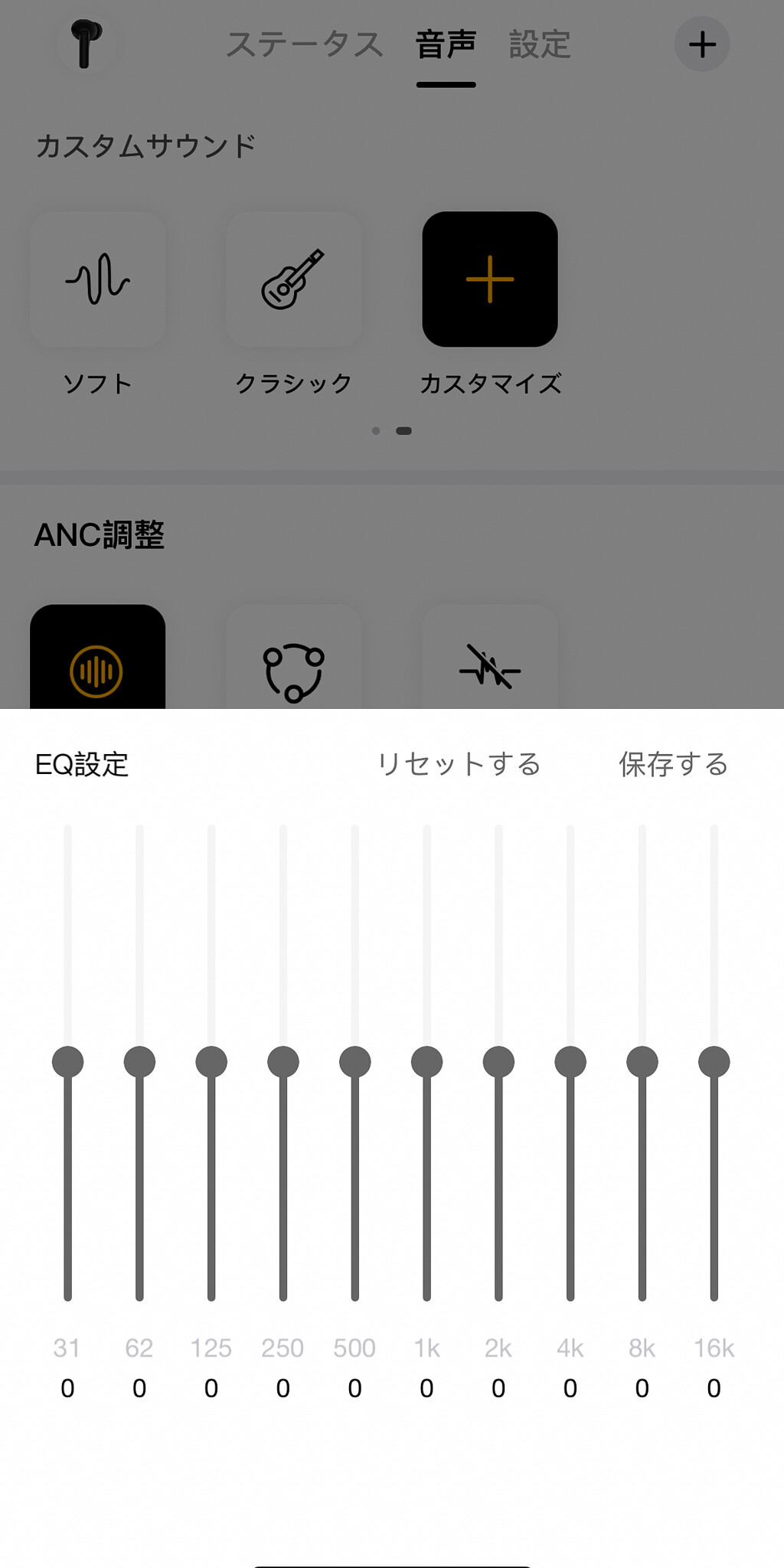The height and width of the screenshot is (1568, 784).
Task: Select the noise cancellation mode in ANC調整
Action: point(97,668)
